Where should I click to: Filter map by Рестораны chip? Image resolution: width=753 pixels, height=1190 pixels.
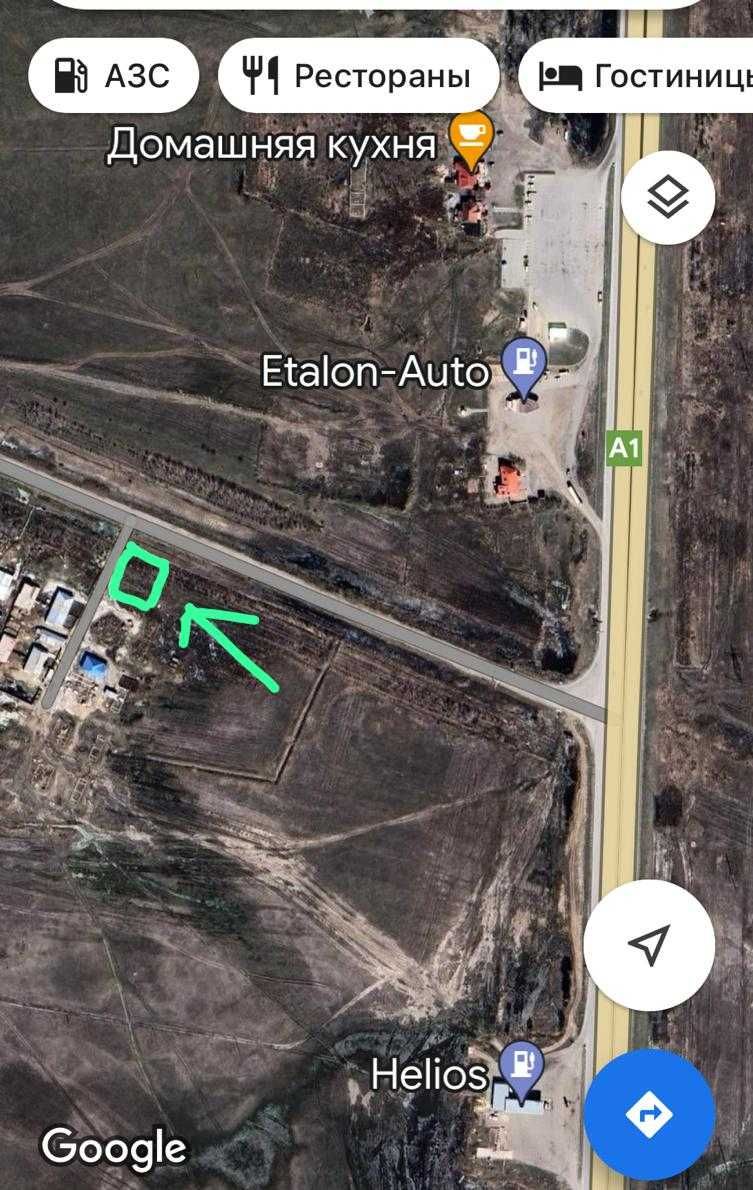358,75
